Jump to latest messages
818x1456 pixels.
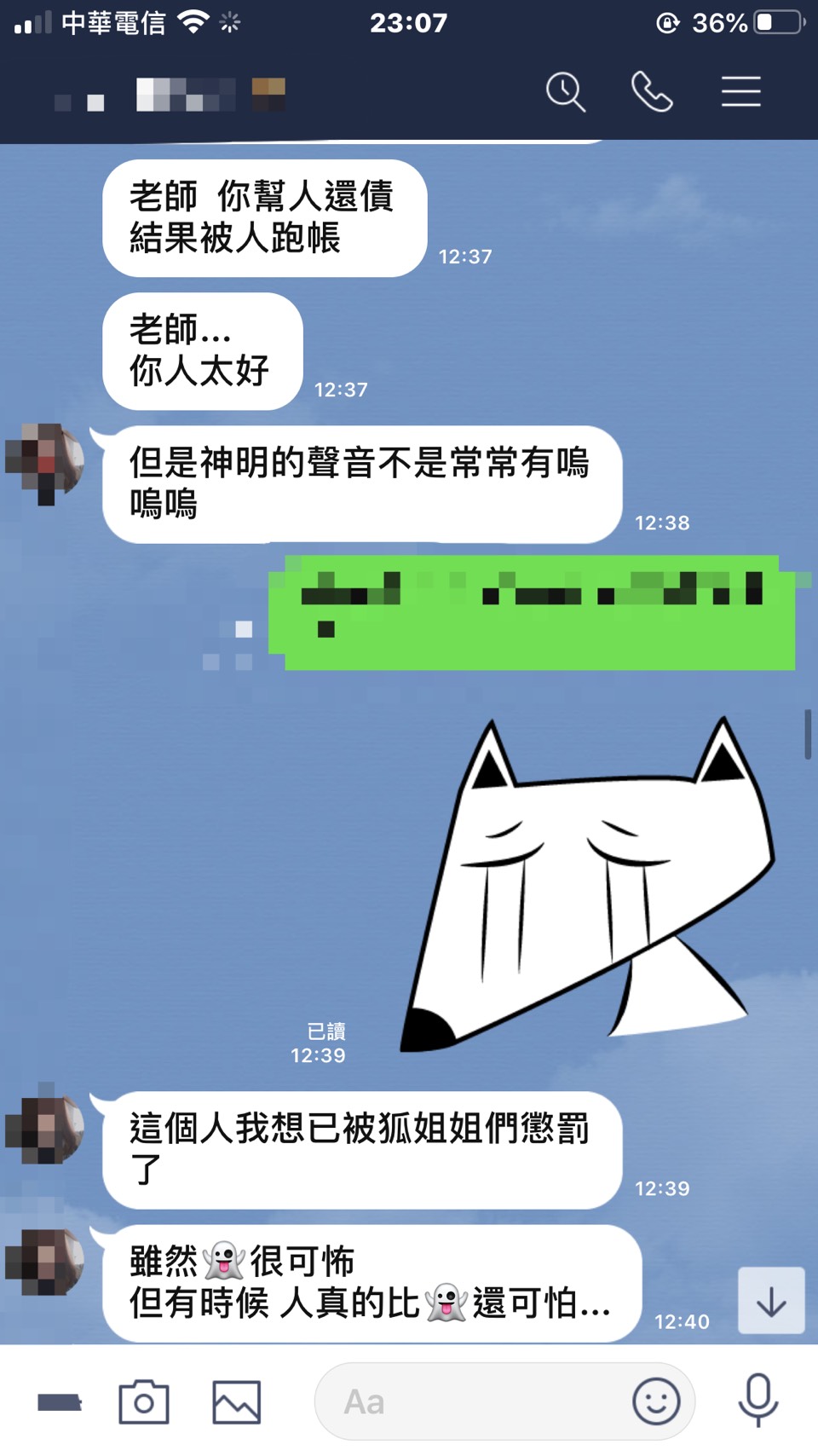click(771, 1301)
